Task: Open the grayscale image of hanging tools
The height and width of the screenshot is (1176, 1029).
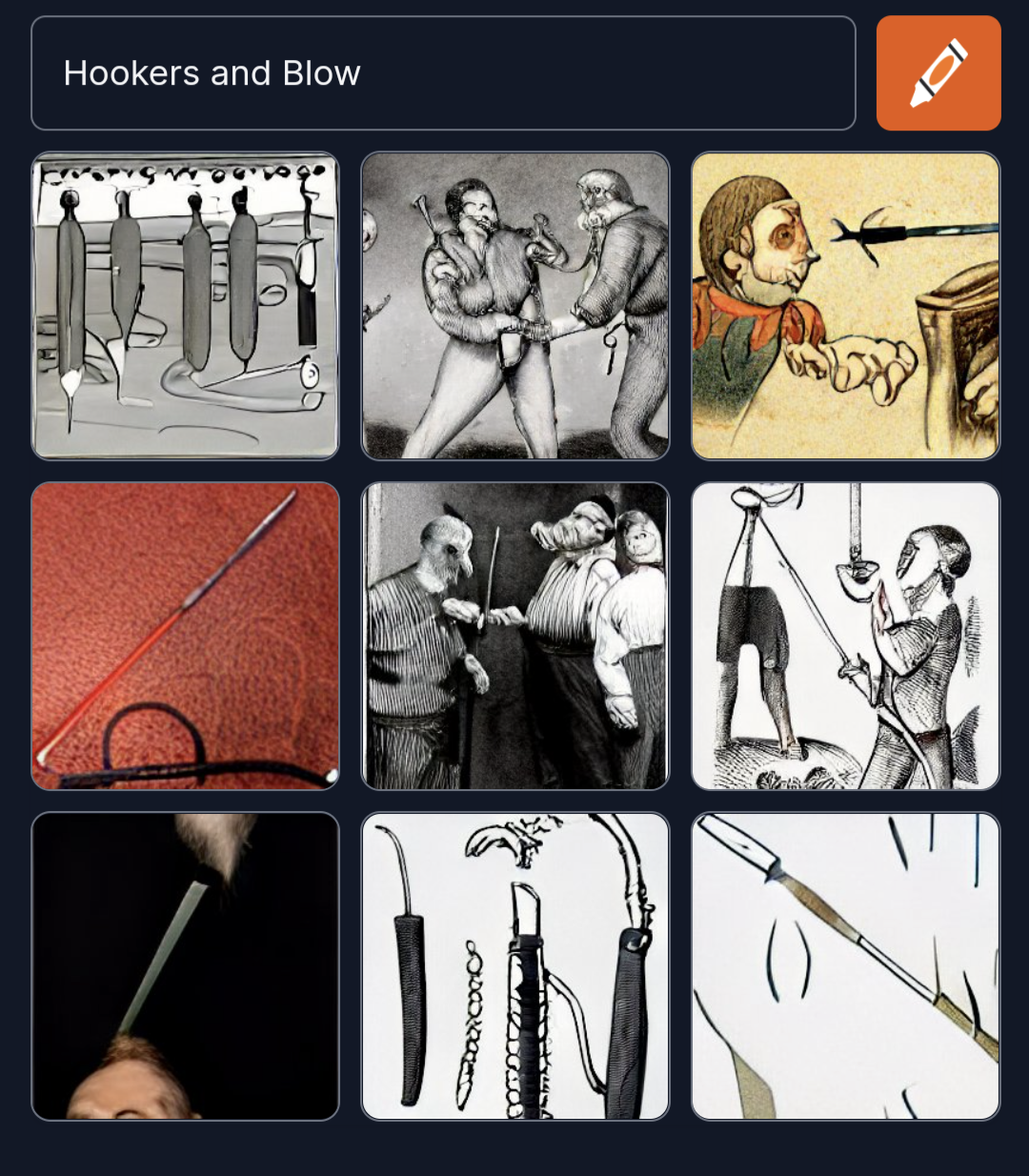Action: [185, 306]
